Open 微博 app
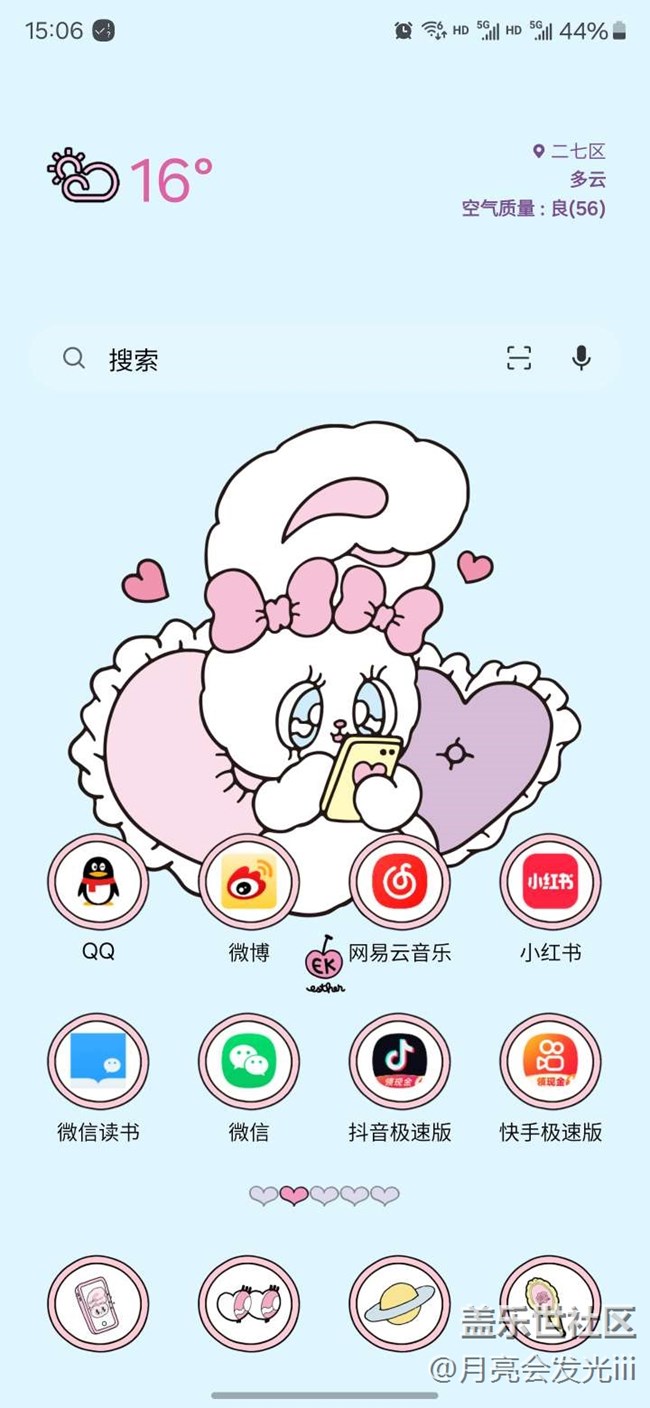This screenshot has width=650, height=1408. click(249, 882)
